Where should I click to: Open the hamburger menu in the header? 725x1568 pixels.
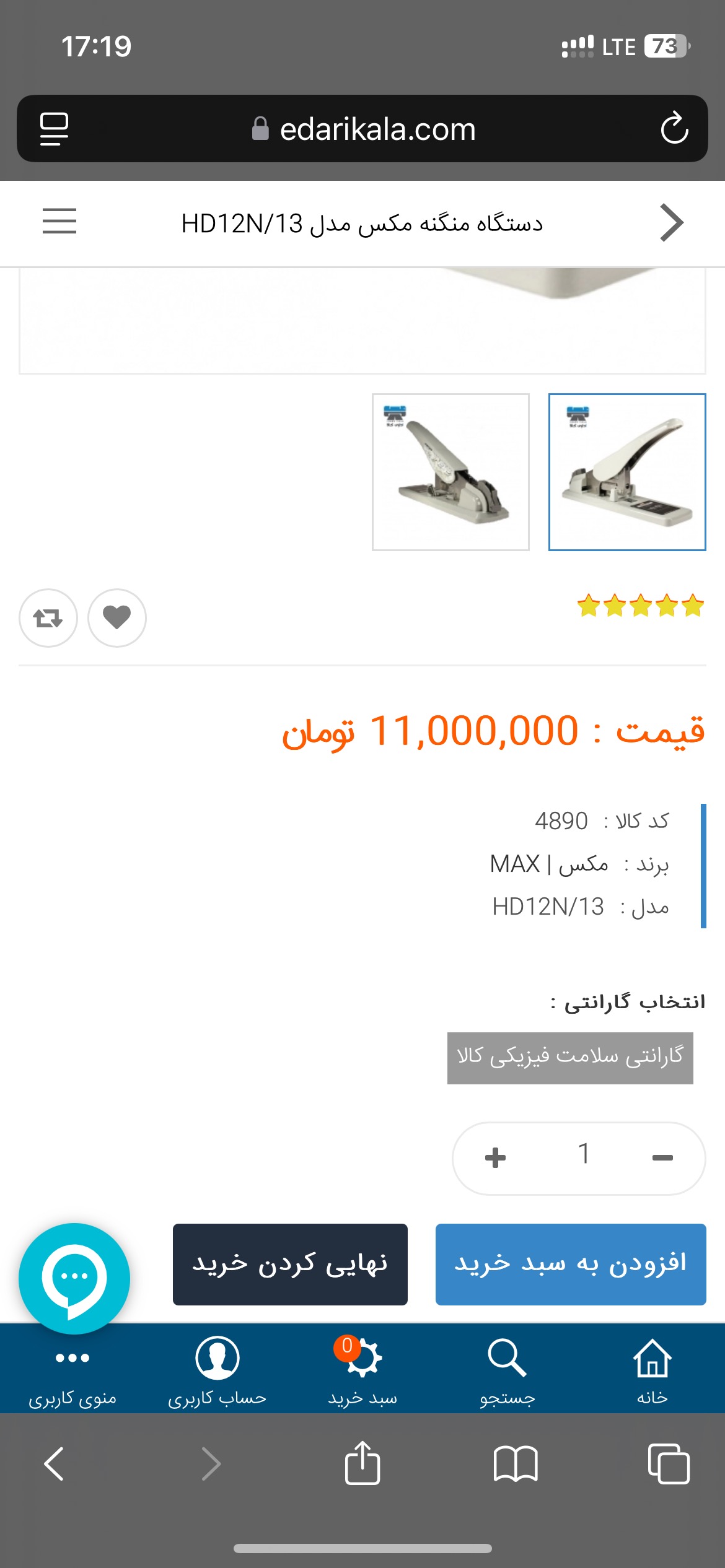59,221
